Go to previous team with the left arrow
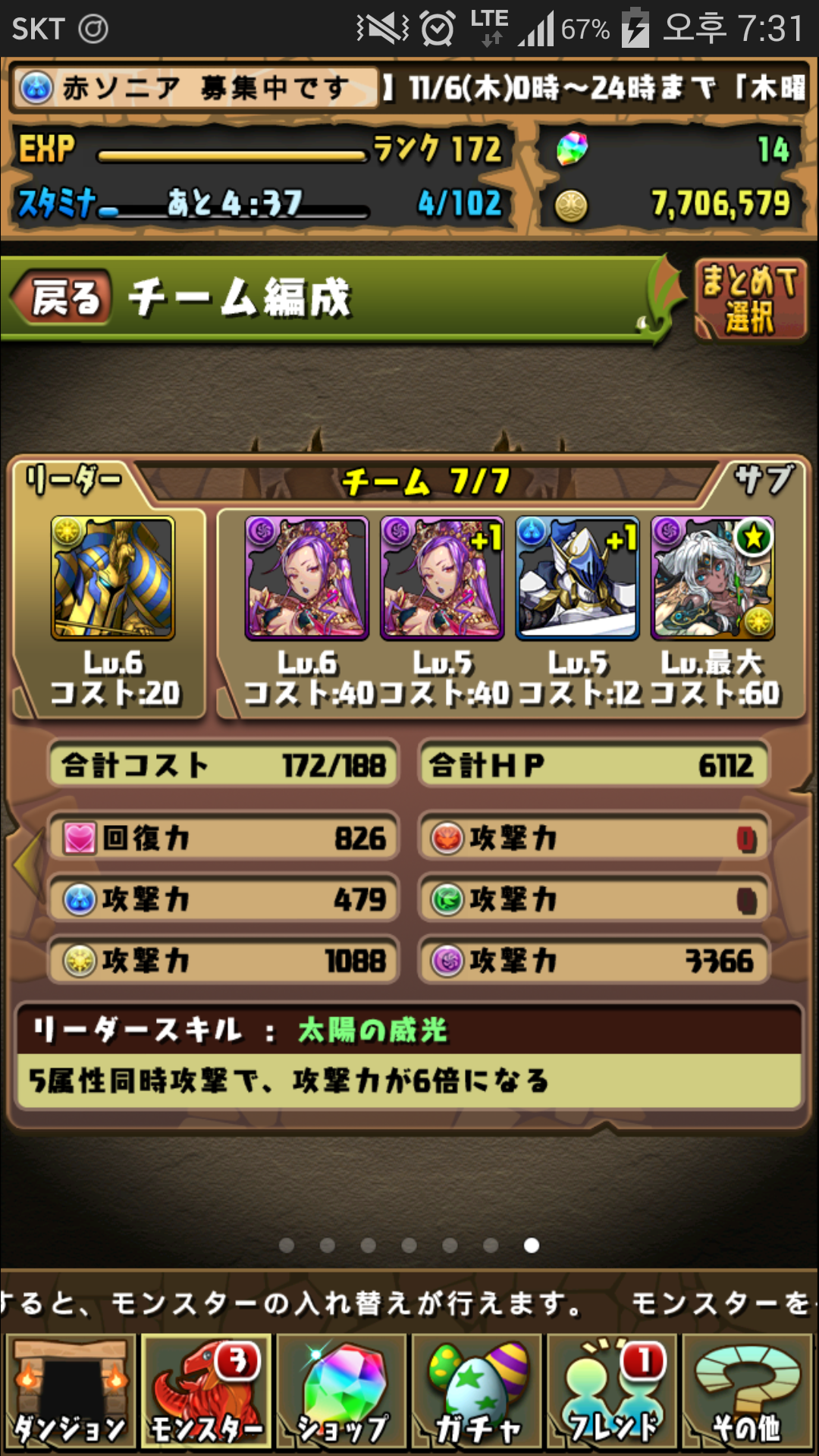This screenshot has height=1456, width=819. (x=26, y=863)
